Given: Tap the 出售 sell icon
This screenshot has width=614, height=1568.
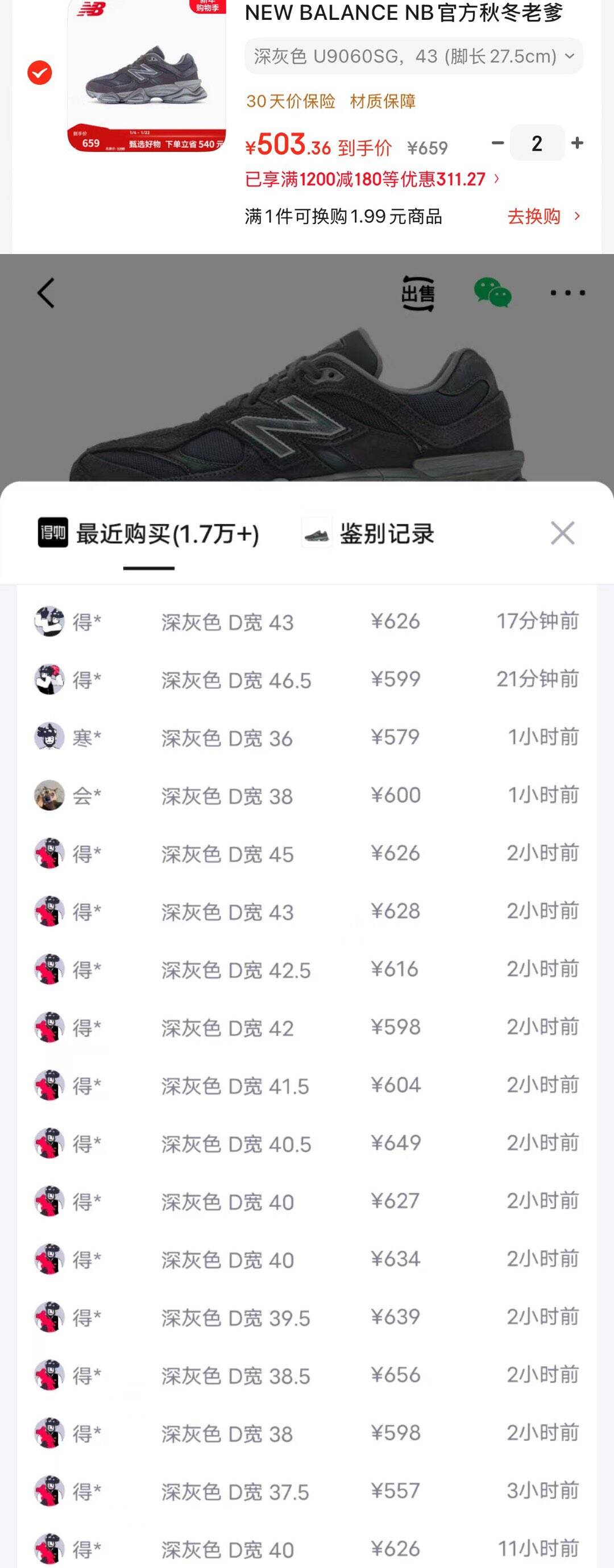Looking at the screenshot, I should coord(418,293).
